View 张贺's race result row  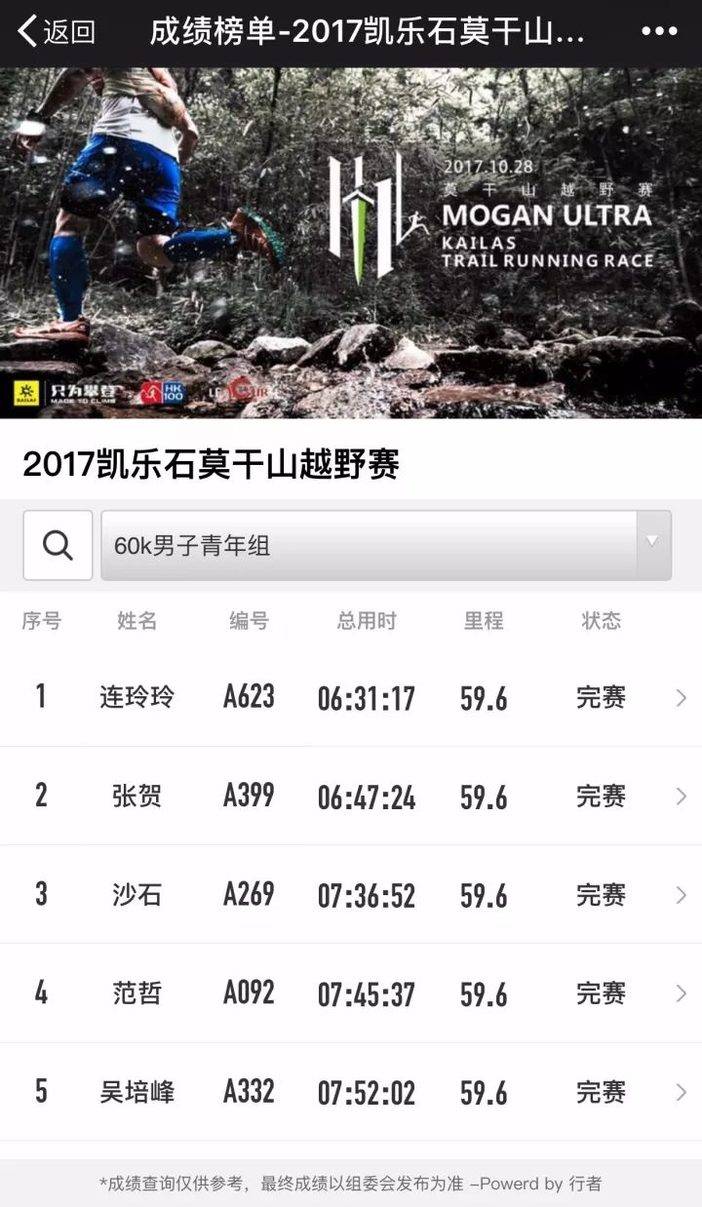click(x=351, y=796)
